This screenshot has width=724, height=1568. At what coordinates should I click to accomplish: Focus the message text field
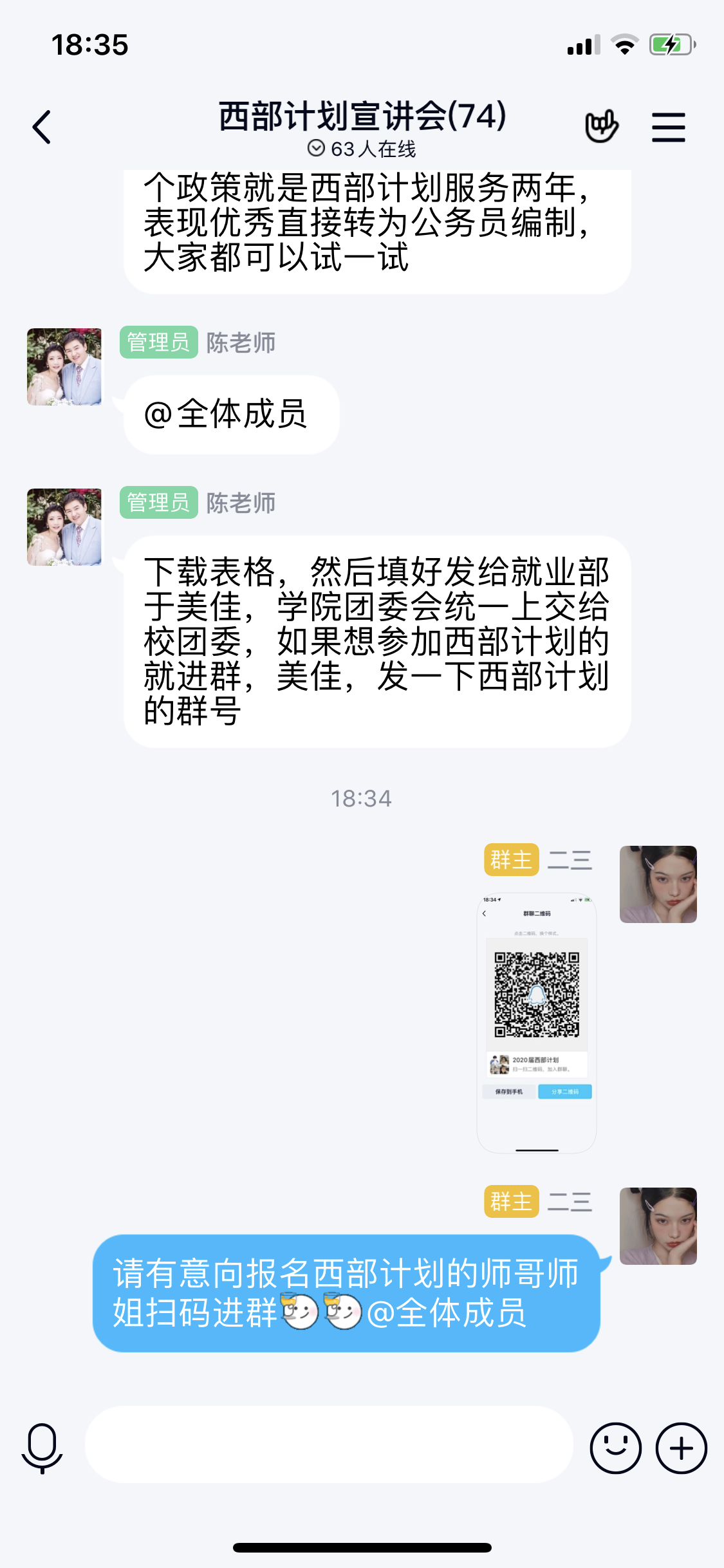(x=329, y=1445)
